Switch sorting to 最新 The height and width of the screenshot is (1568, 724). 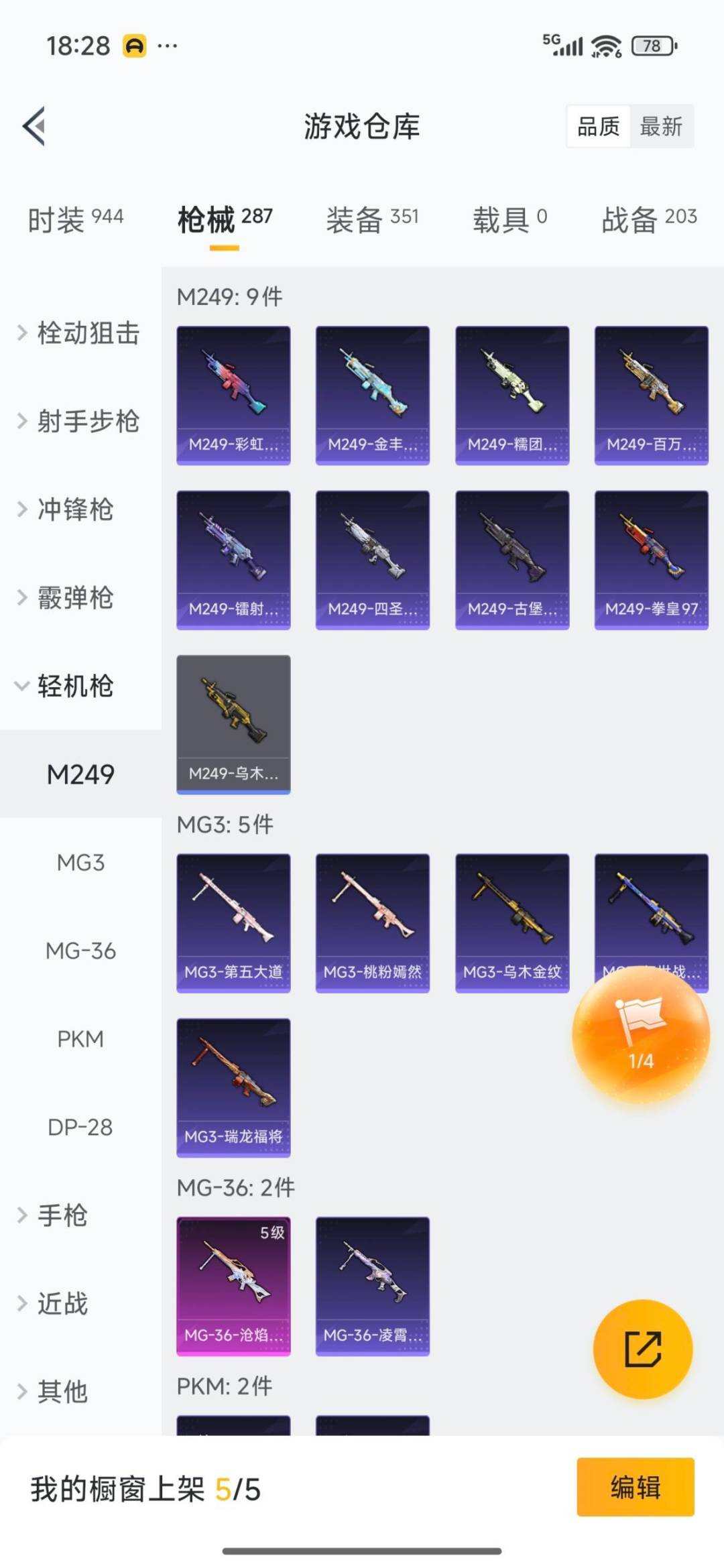click(x=661, y=127)
